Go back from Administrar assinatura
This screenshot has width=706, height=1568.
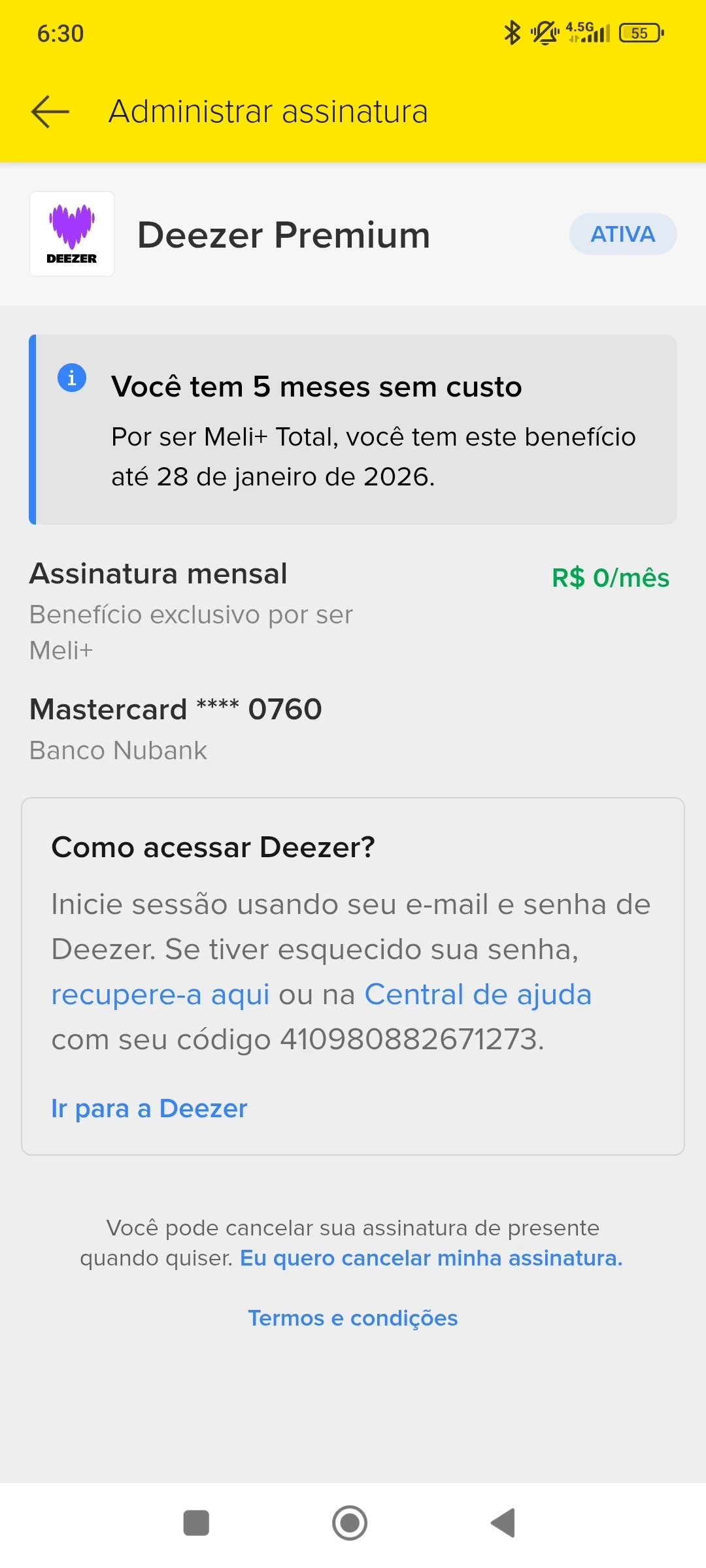tap(50, 111)
